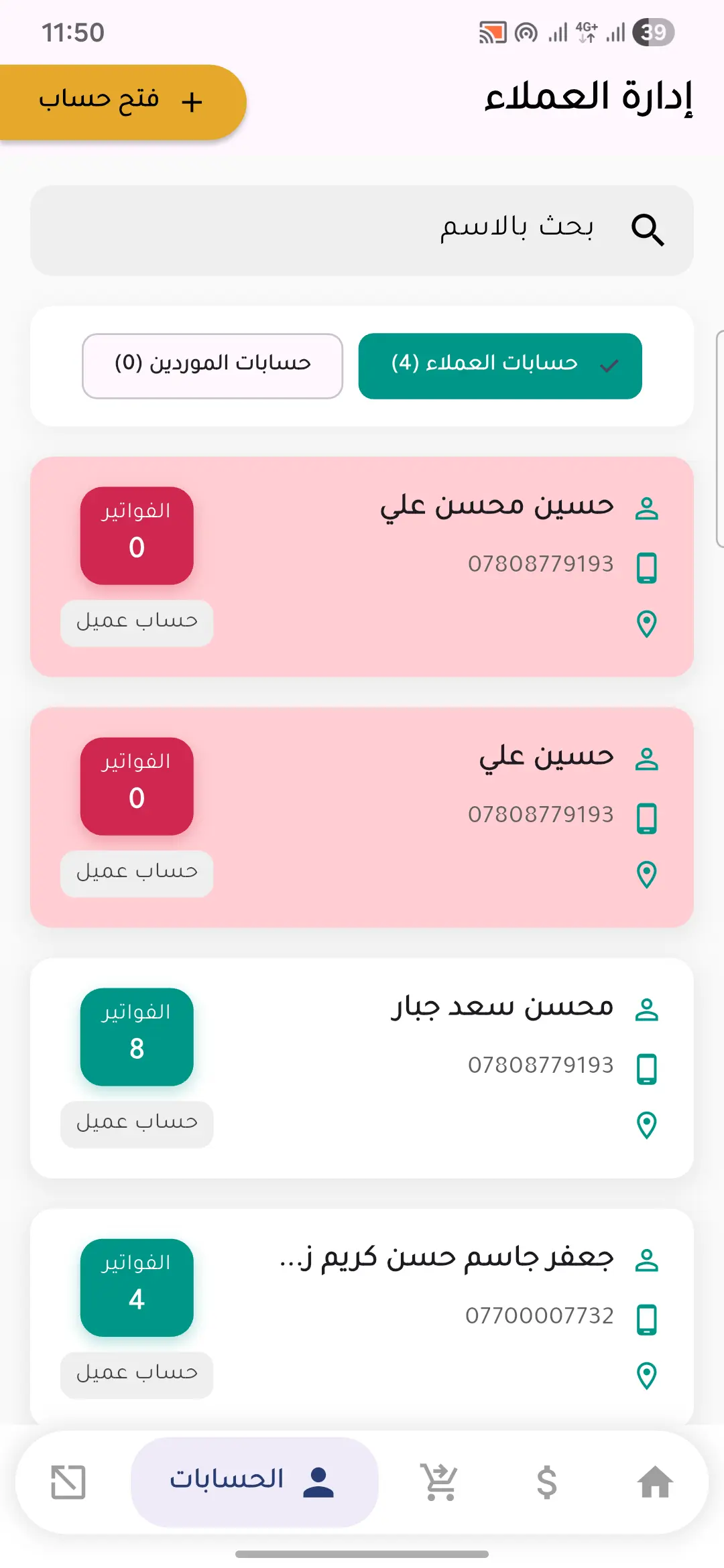Go to the home tab

pos(655,1482)
